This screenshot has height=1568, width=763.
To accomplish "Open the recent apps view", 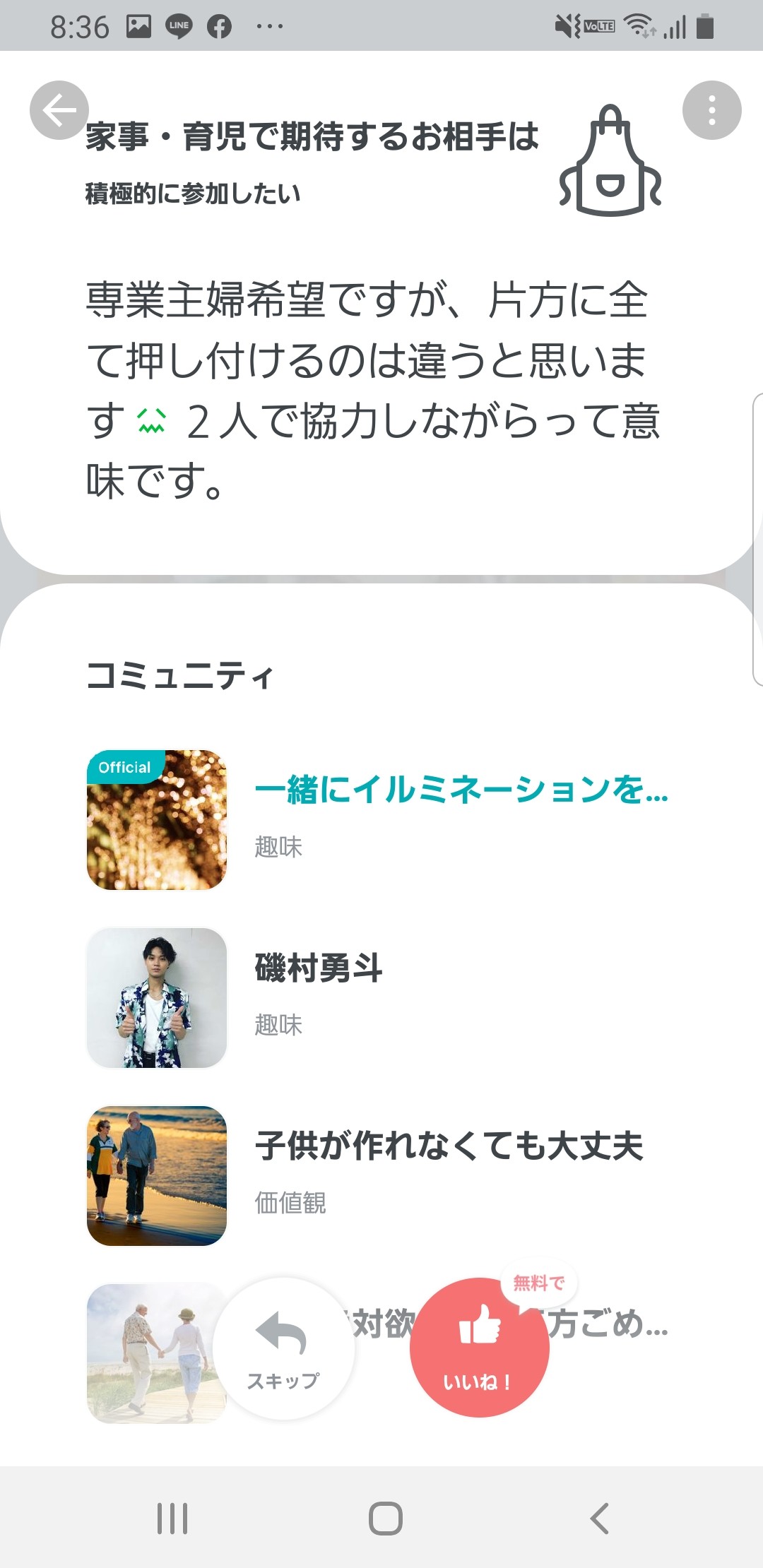I will click(172, 1518).
